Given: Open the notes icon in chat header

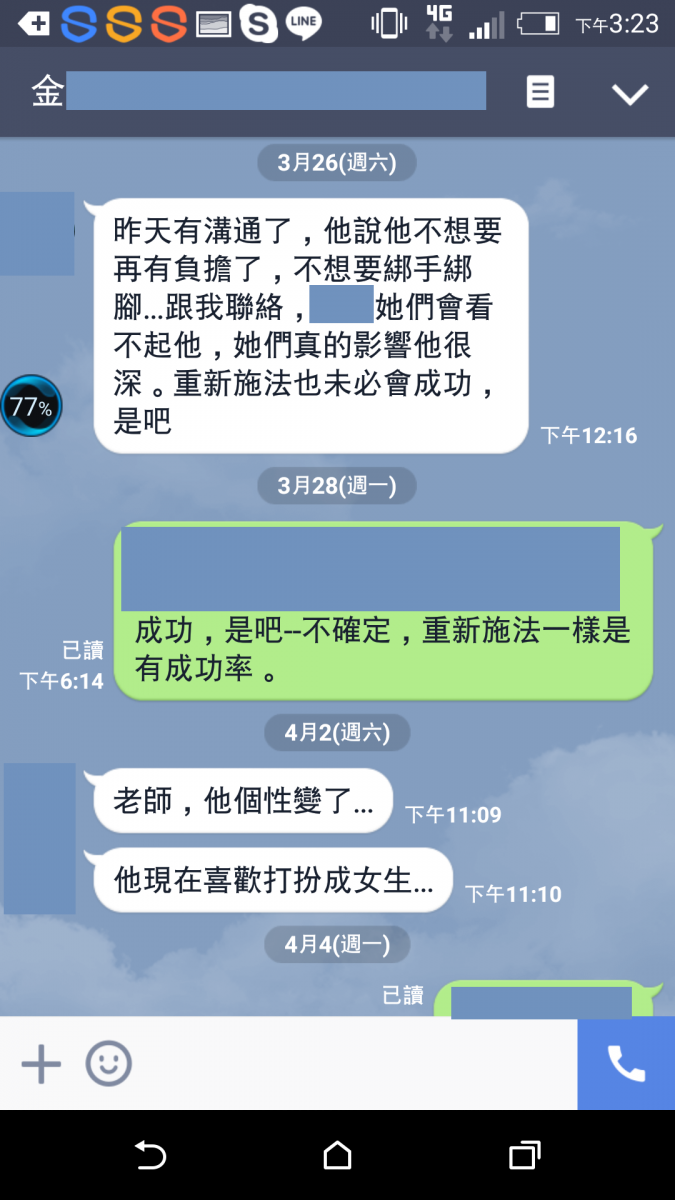Looking at the screenshot, I should pos(540,93).
